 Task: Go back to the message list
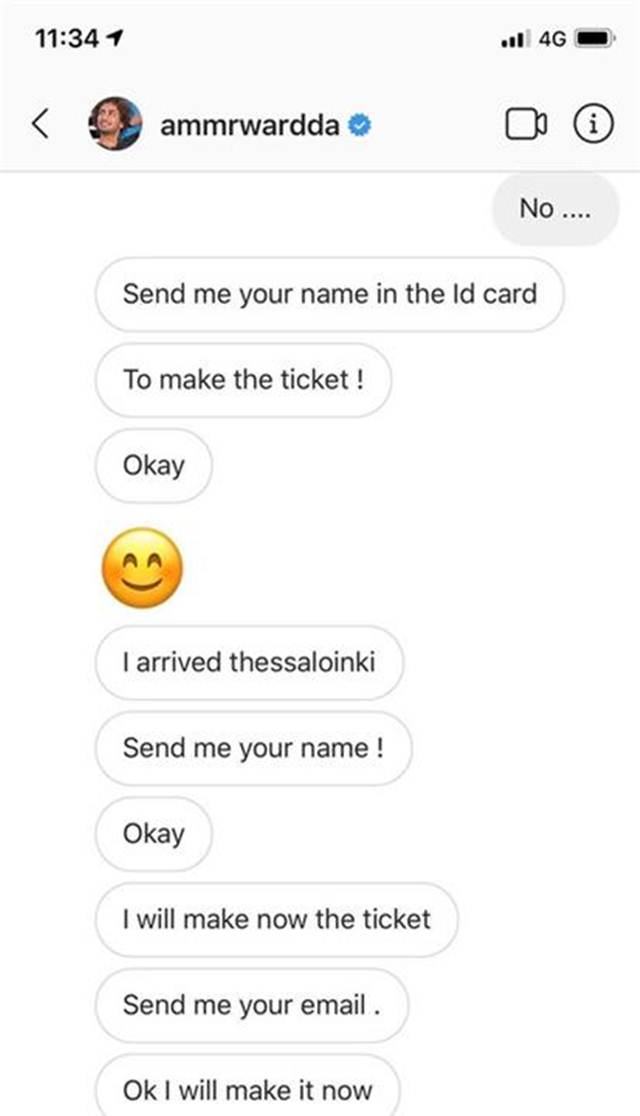click(41, 124)
